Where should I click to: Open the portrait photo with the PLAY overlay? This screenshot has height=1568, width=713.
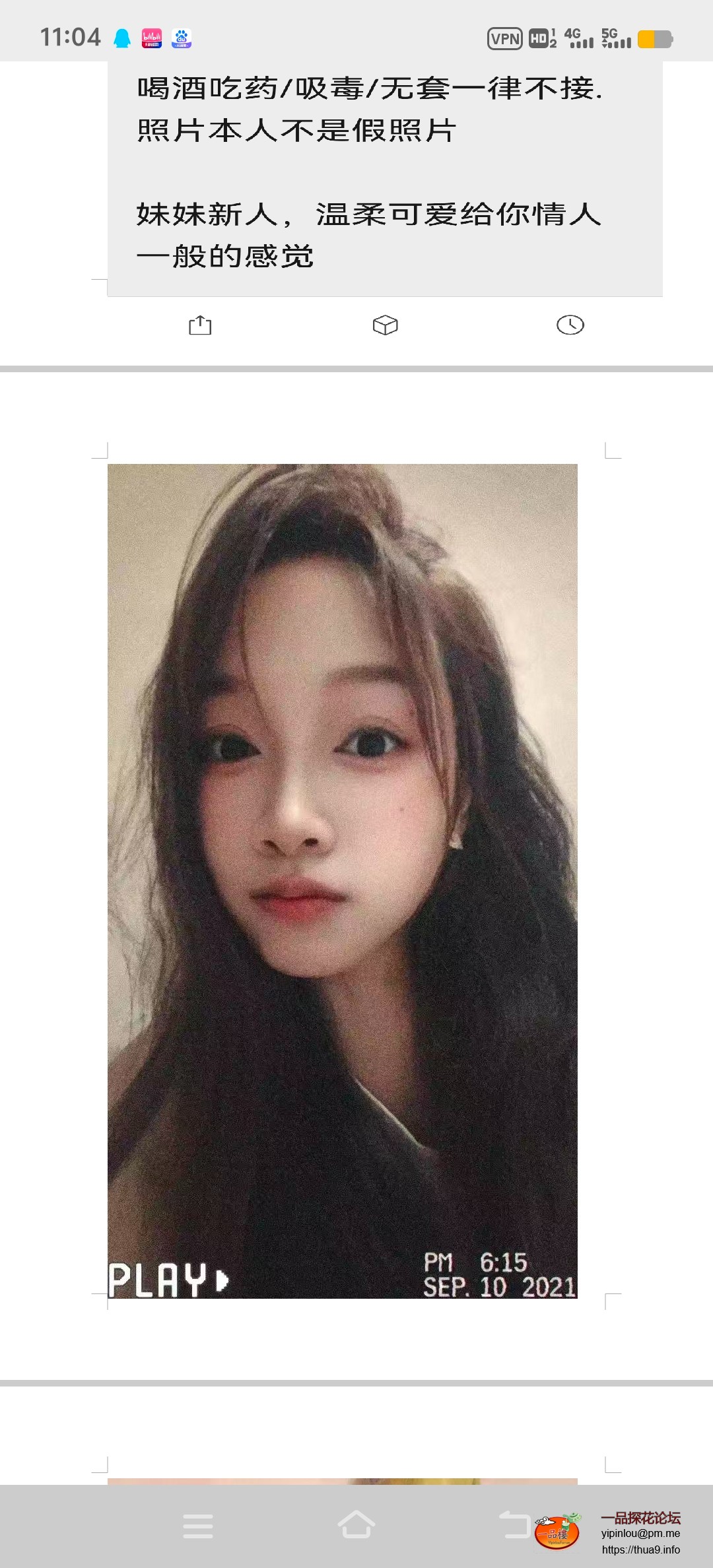click(x=342, y=881)
